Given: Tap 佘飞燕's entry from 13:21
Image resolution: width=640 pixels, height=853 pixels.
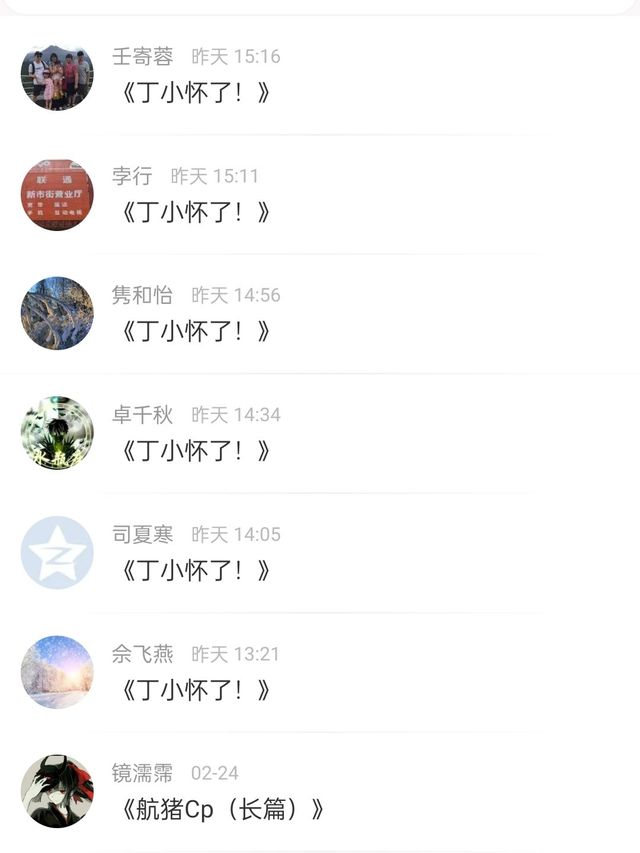Looking at the screenshot, I should 195,690.
